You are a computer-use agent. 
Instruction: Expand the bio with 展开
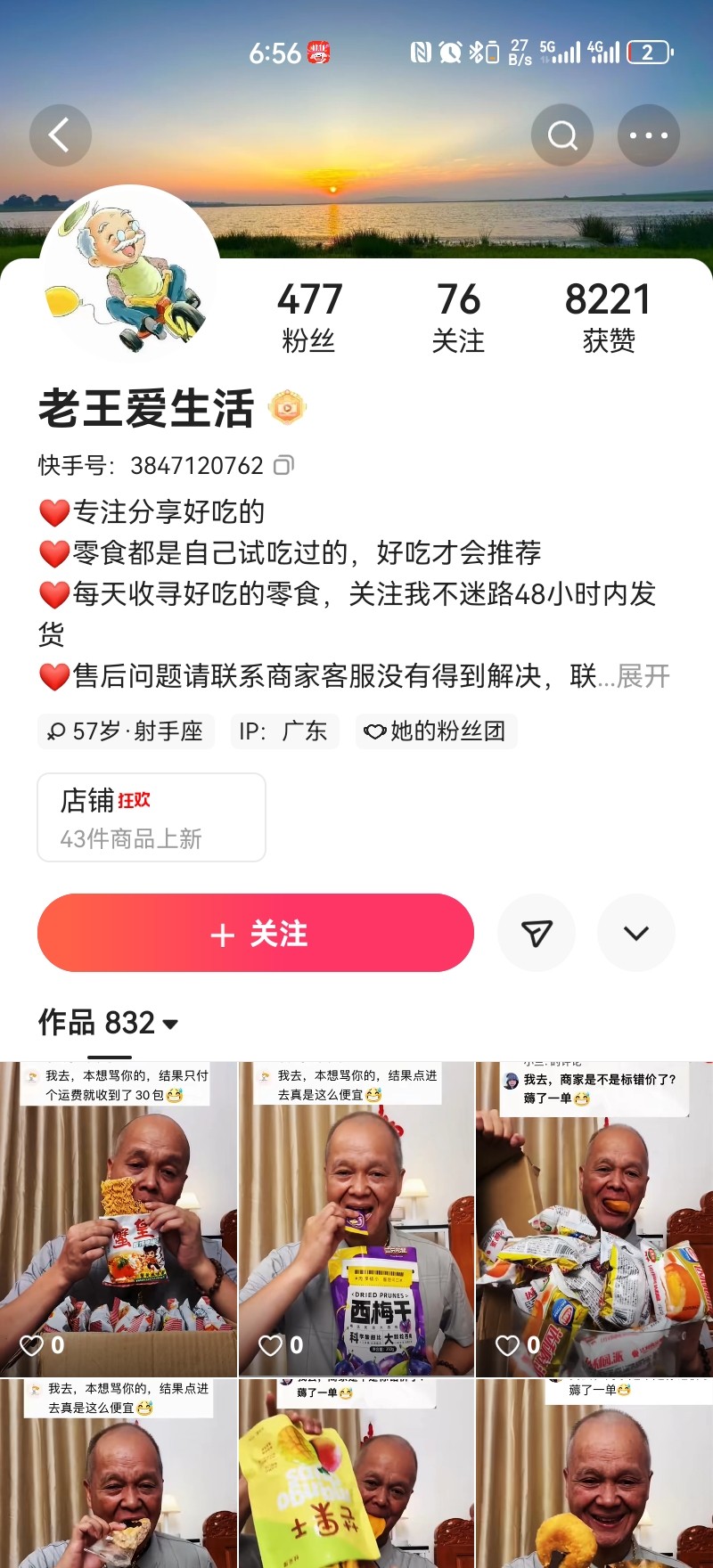pyautogui.click(x=643, y=676)
